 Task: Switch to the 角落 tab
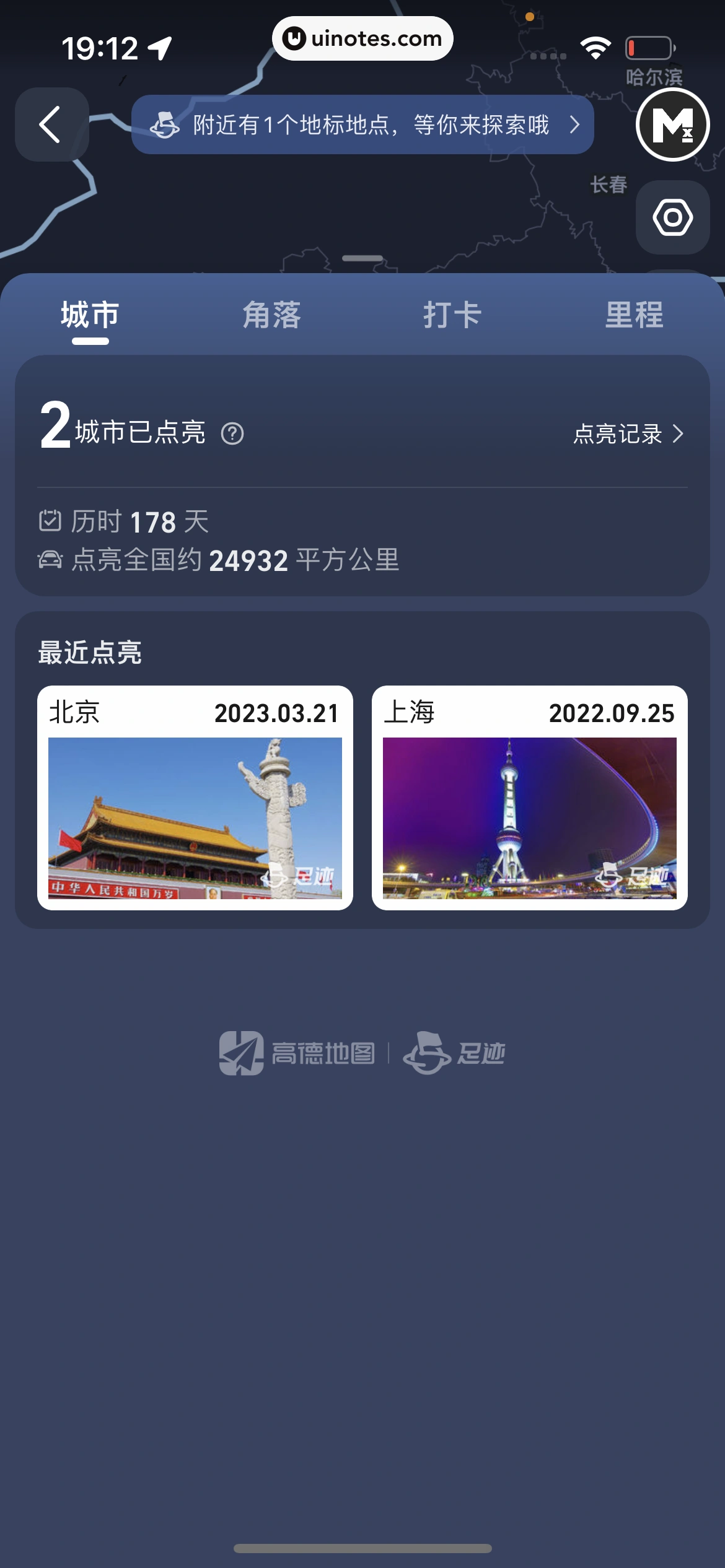pos(271,316)
